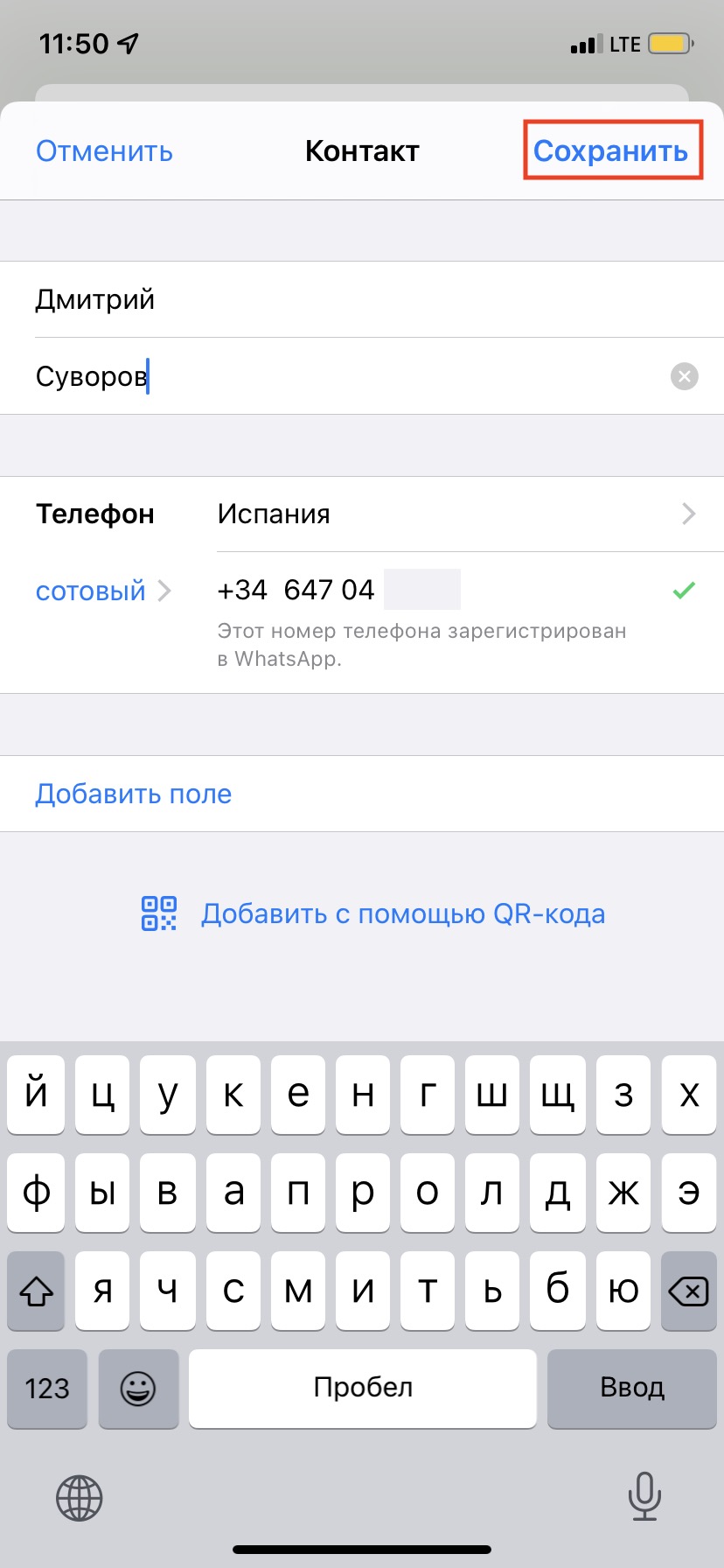Tap the backspace key
Image resolution: width=724 pixels, height=1568 pixels.
click(x=688, y=1291)
